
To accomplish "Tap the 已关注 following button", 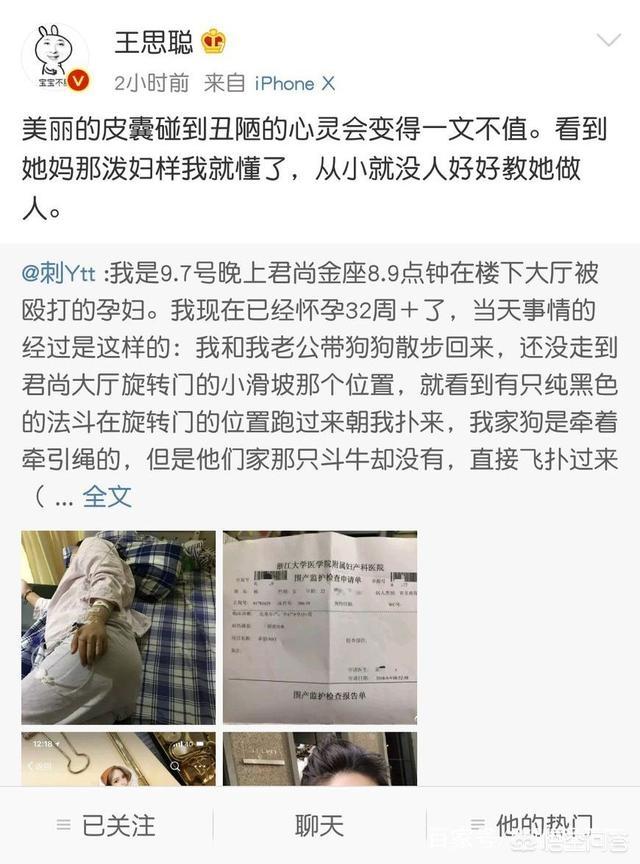I will click(x=106, y=825).
